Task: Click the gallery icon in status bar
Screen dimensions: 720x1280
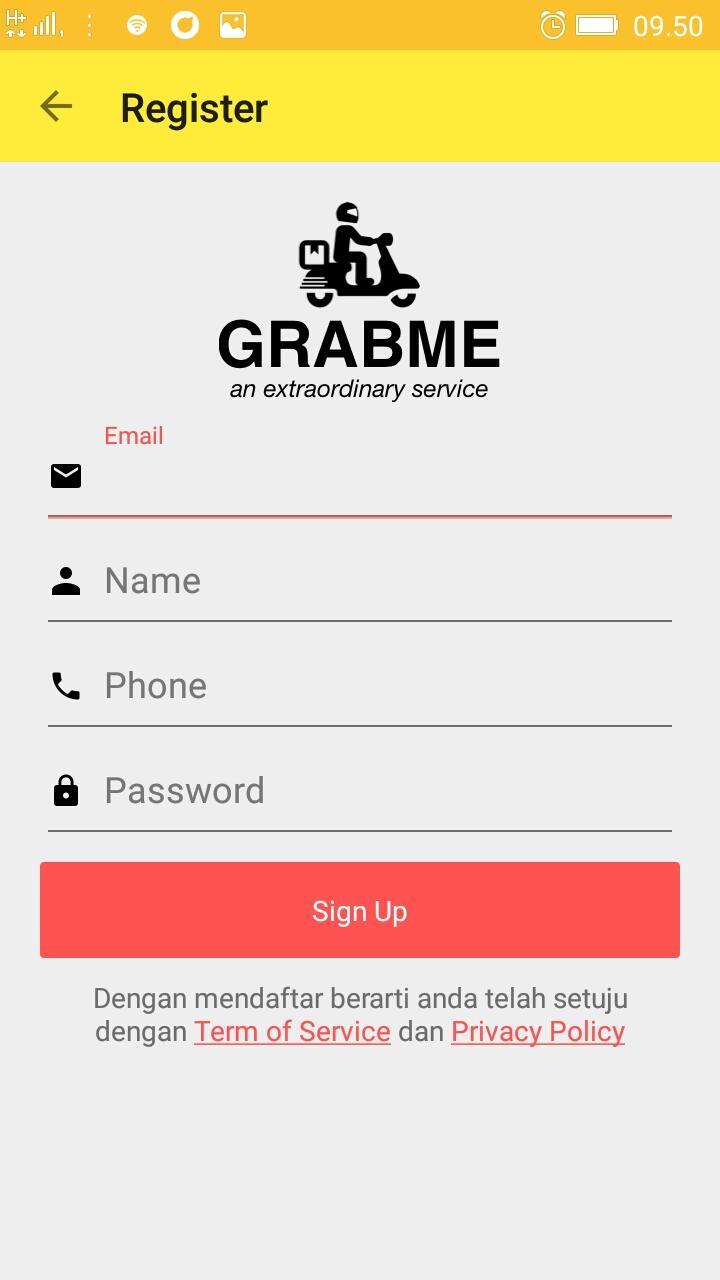Action: [x=232, y=22]
